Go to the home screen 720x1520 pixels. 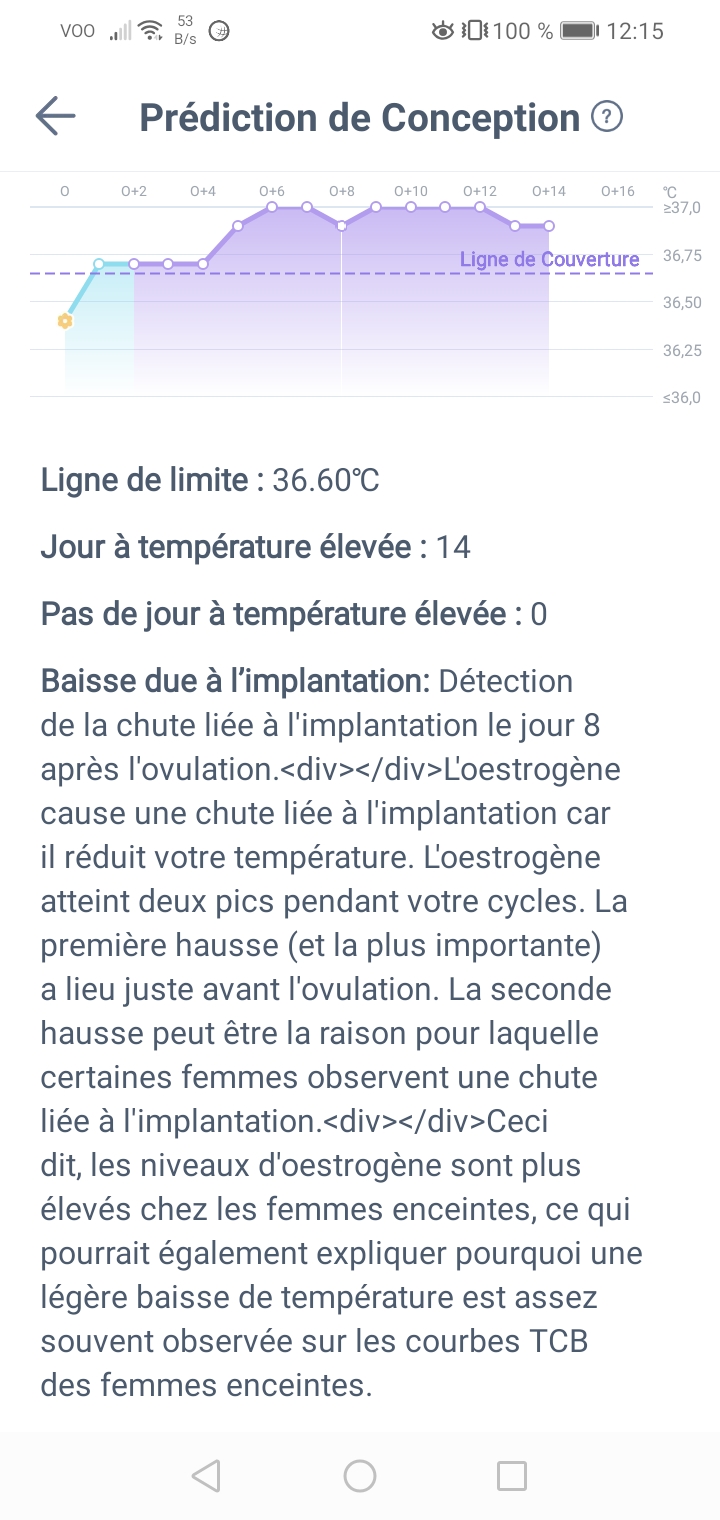(360, 1475)
